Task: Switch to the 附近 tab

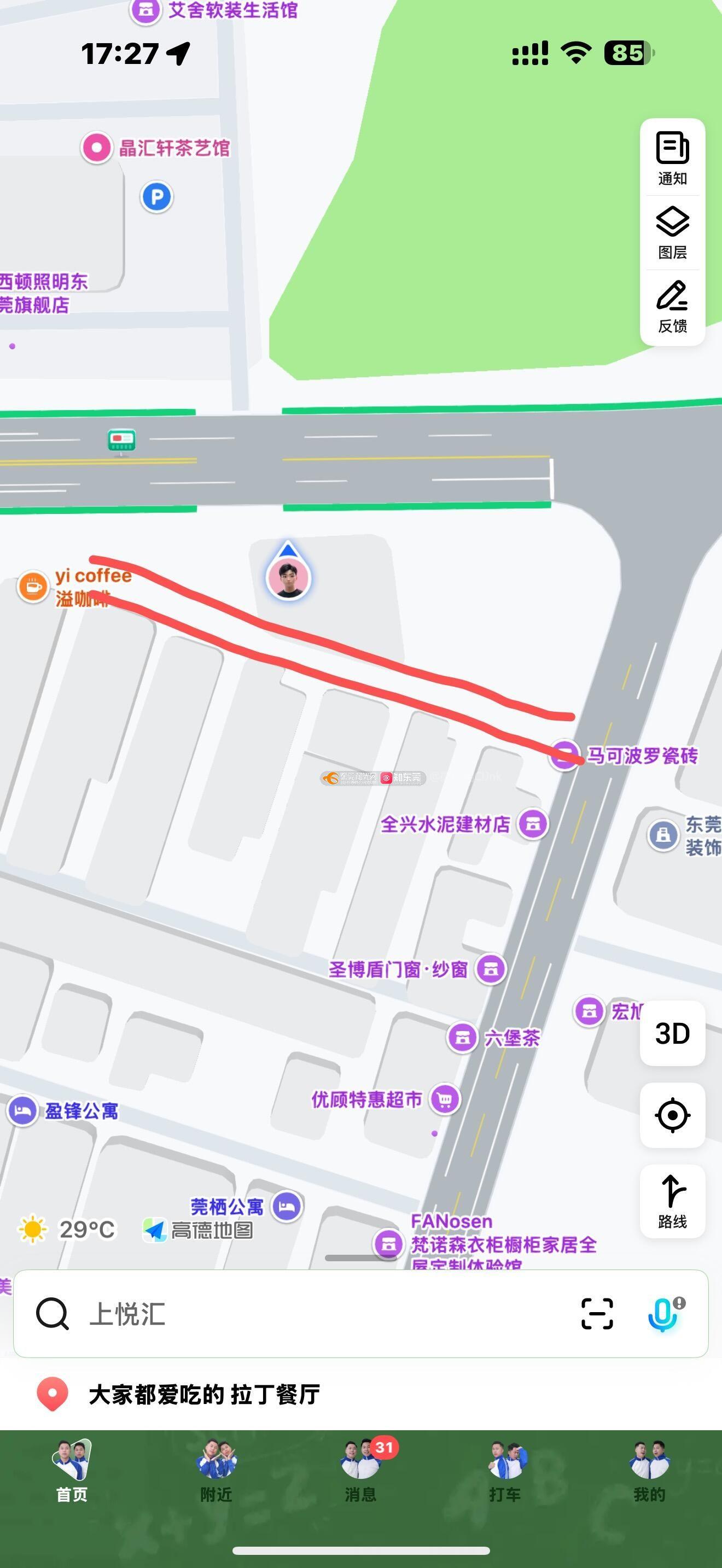Action: 216,1472
